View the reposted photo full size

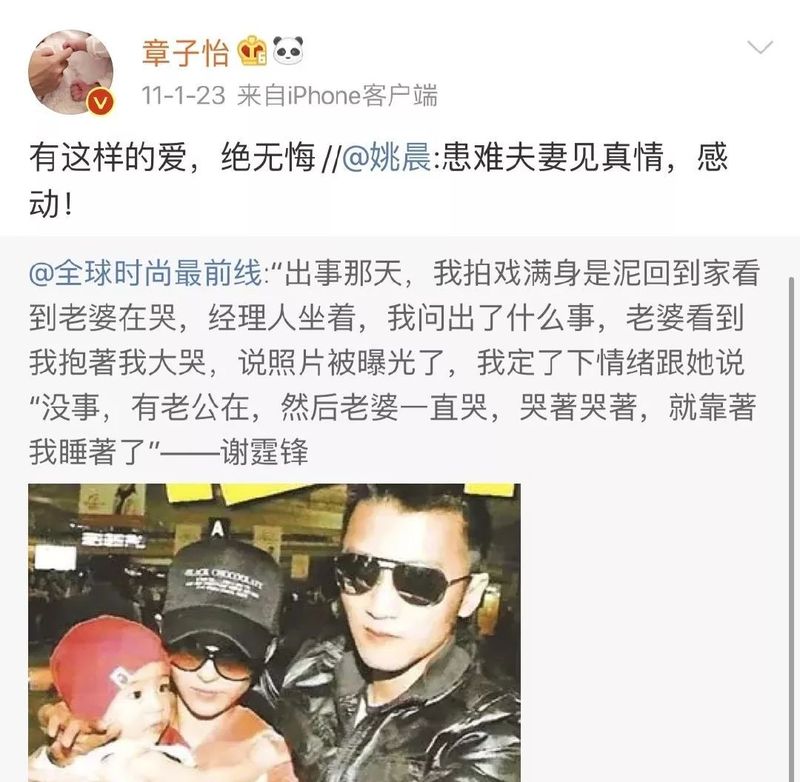coord(274,632)
